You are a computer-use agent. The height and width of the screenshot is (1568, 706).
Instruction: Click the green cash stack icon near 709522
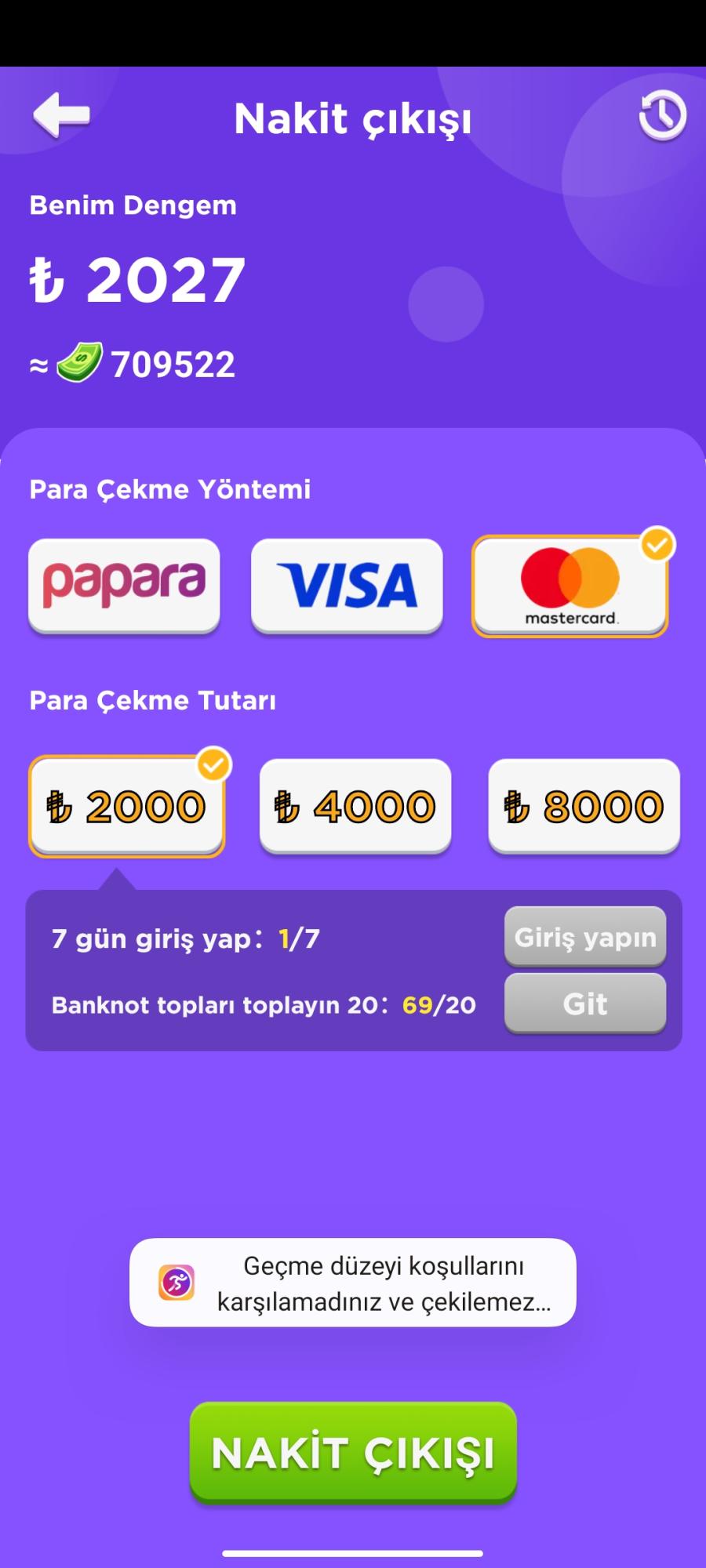79,362
